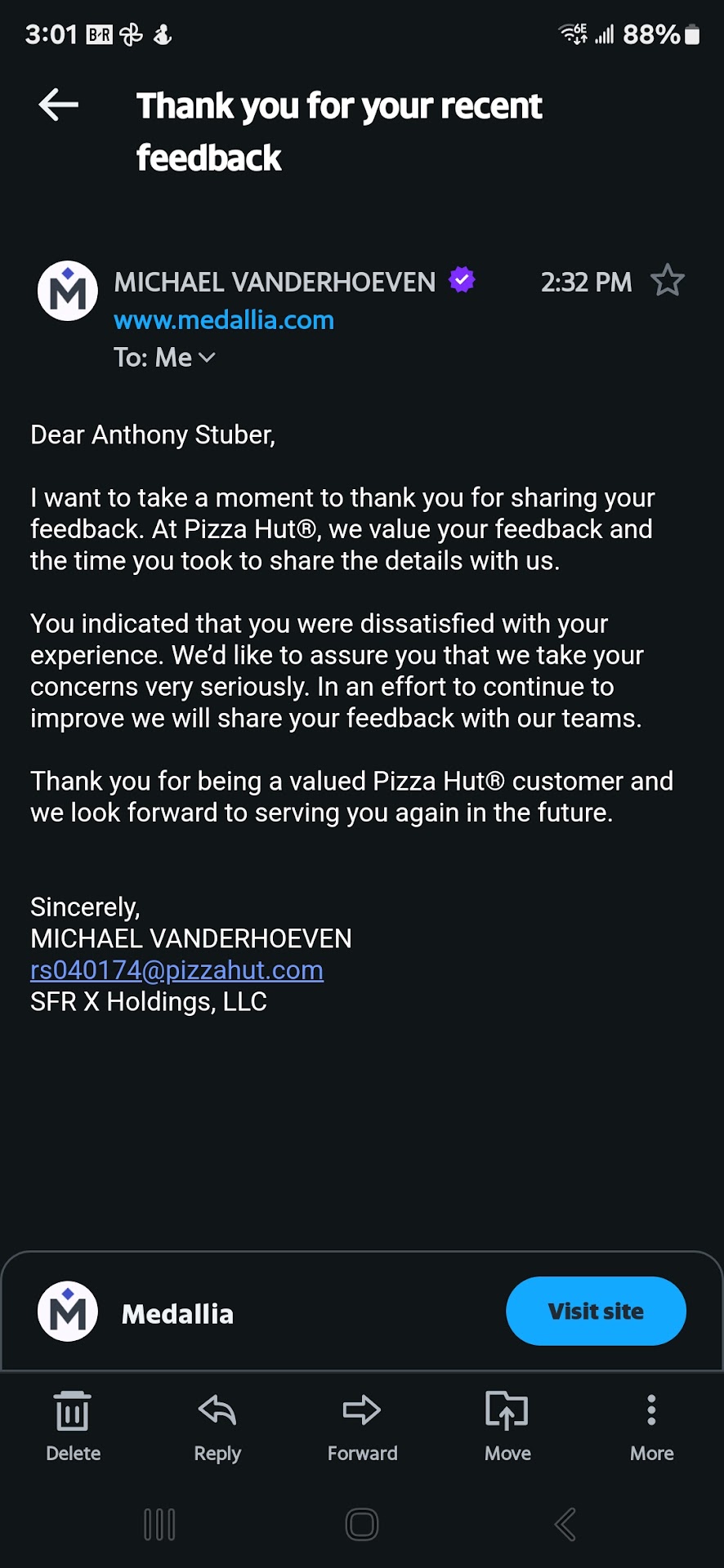Image resolution: width=724 pixels, height=1568 pixels.
Task: Move the email to another folder
Action: 507,1426
